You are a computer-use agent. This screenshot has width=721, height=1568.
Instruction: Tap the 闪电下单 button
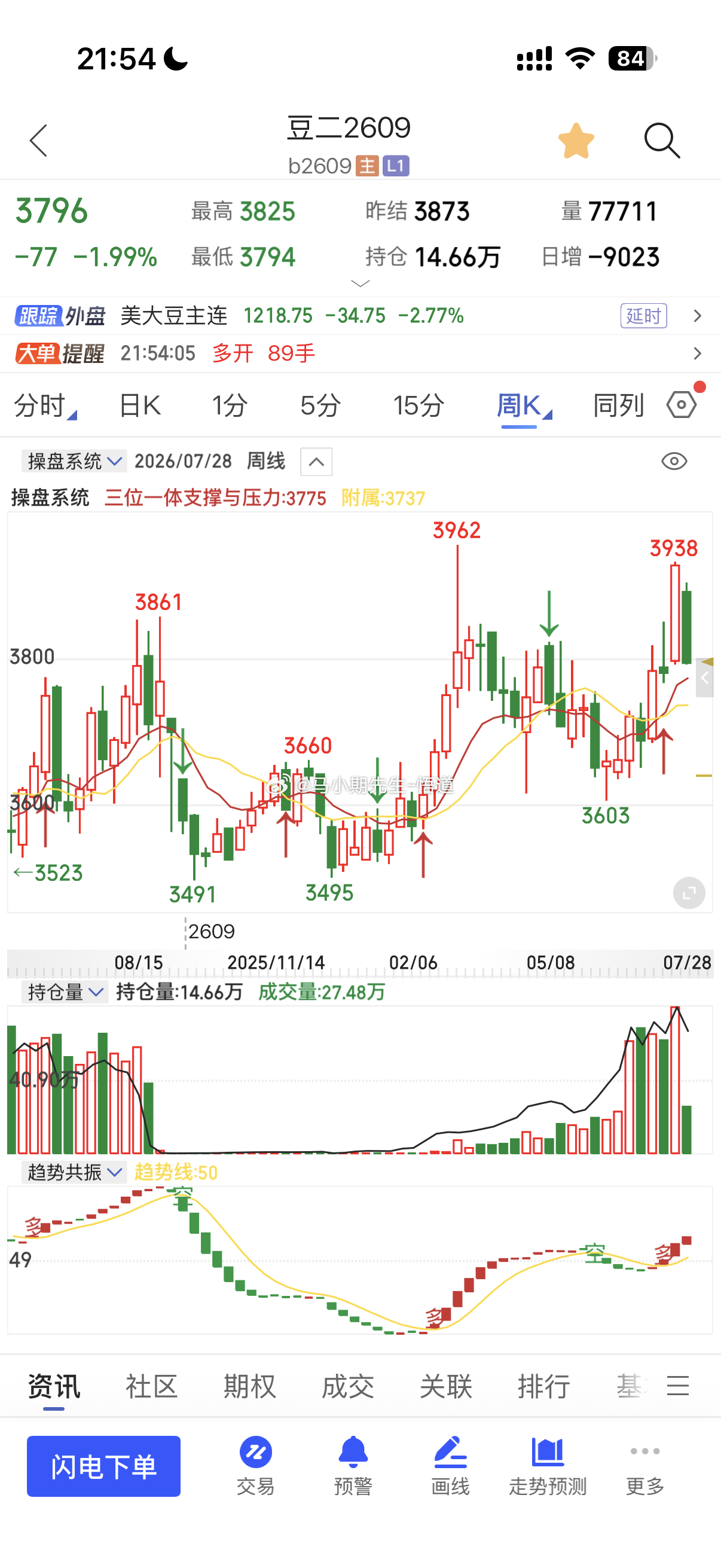point(103,1466)
